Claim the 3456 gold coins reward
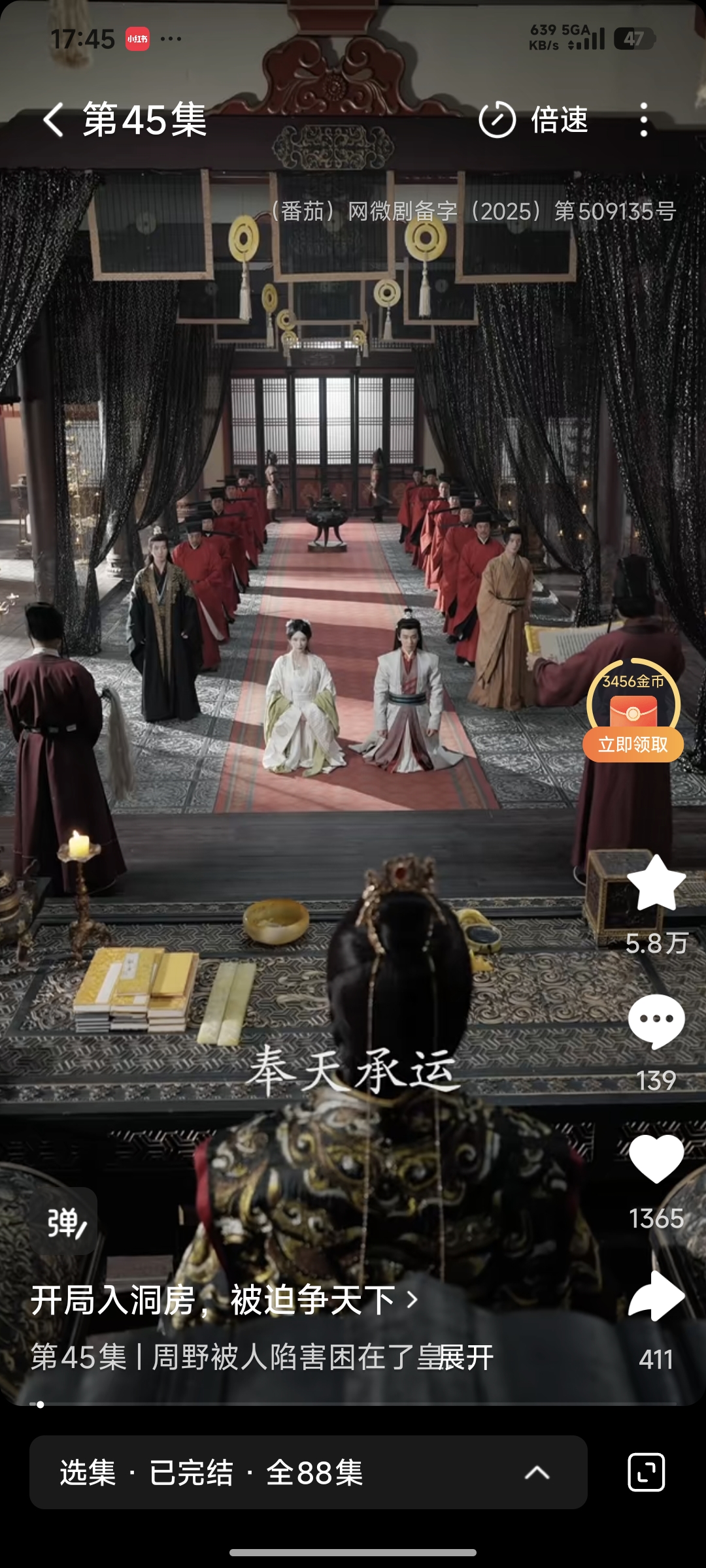This screenshot has width=706, height=1568. (x=633, y=744)
